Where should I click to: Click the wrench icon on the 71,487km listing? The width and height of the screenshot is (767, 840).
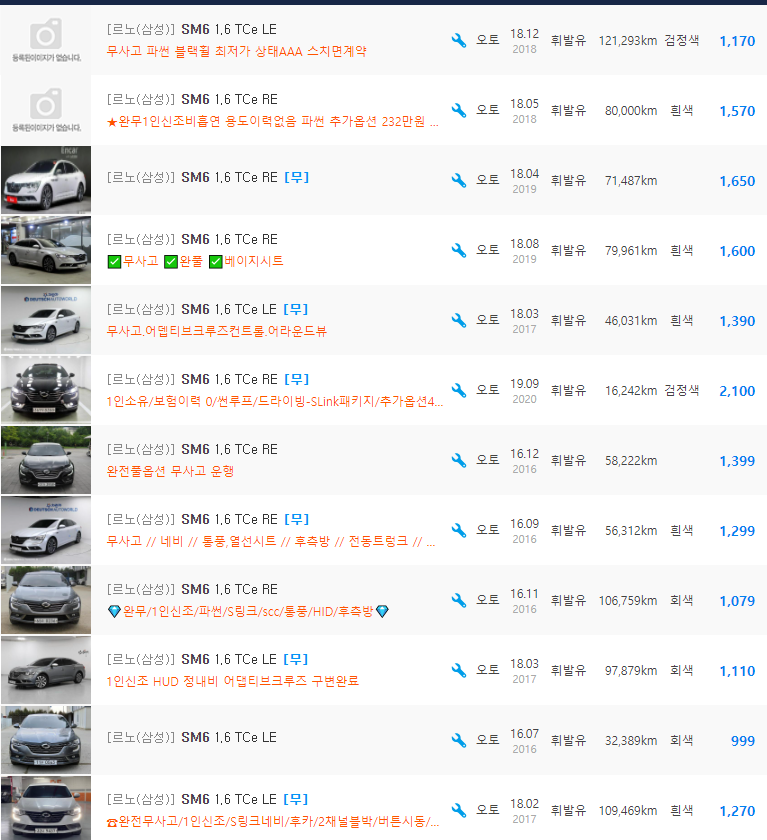coord(458,180)
